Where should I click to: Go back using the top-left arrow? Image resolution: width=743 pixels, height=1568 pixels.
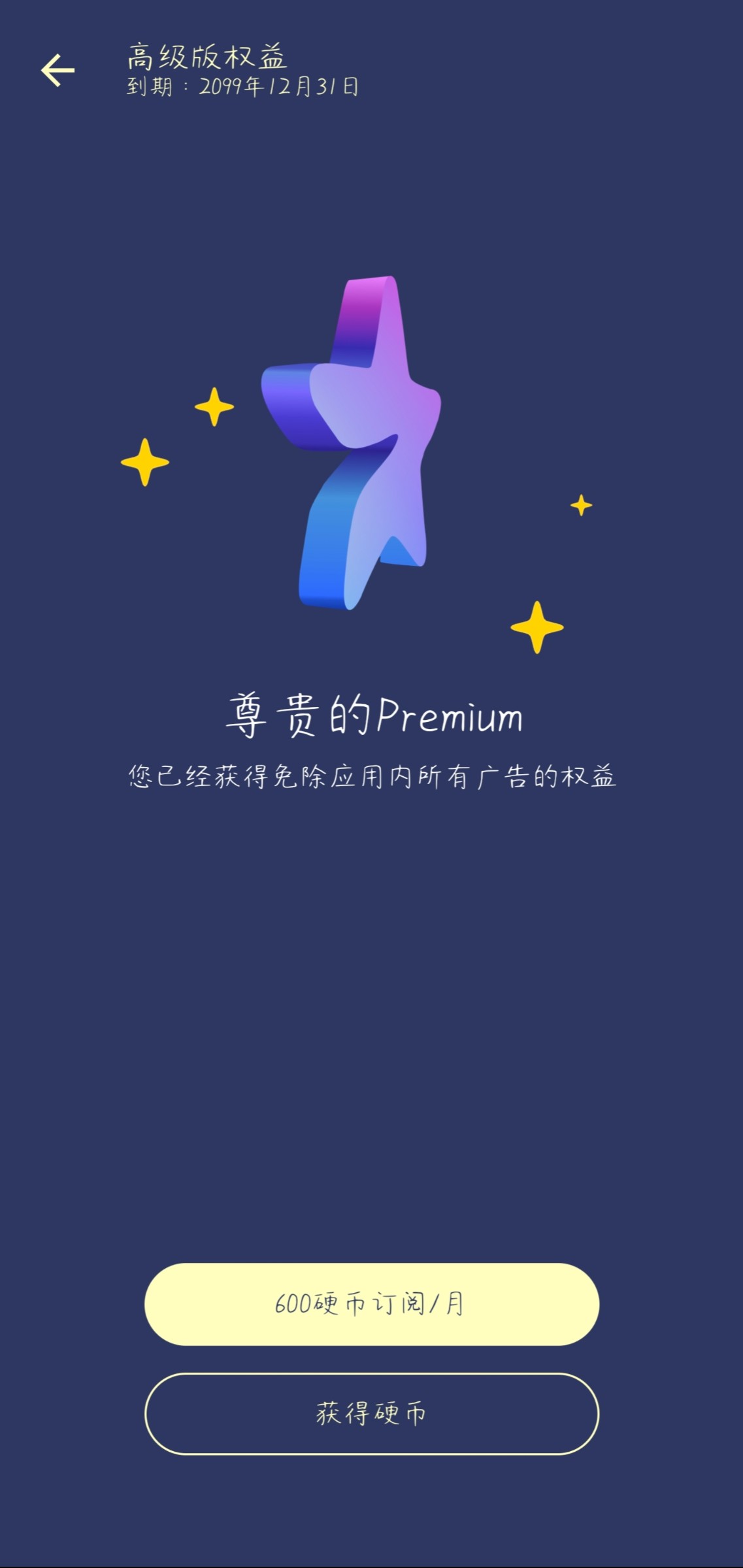tap(58, 71)
